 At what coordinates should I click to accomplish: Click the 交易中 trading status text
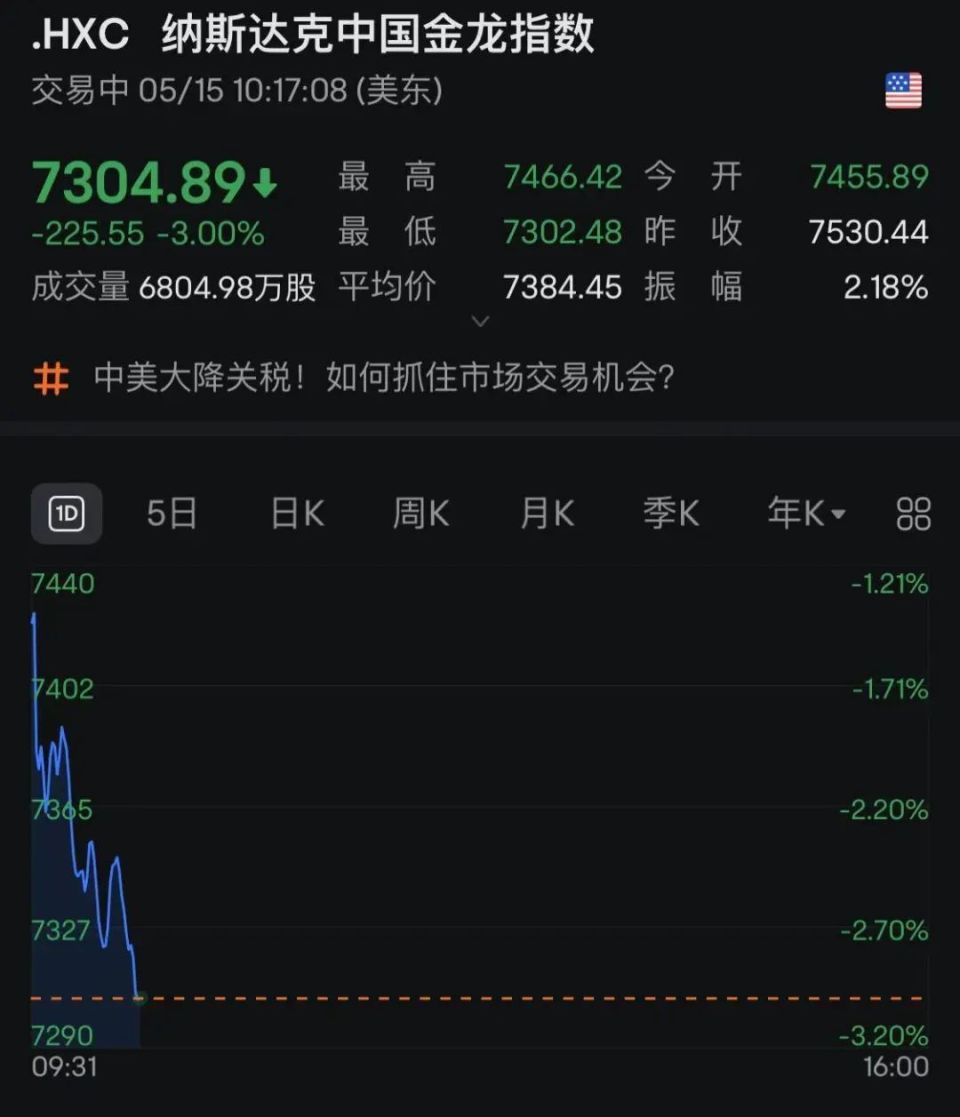(x=73, y=90)
